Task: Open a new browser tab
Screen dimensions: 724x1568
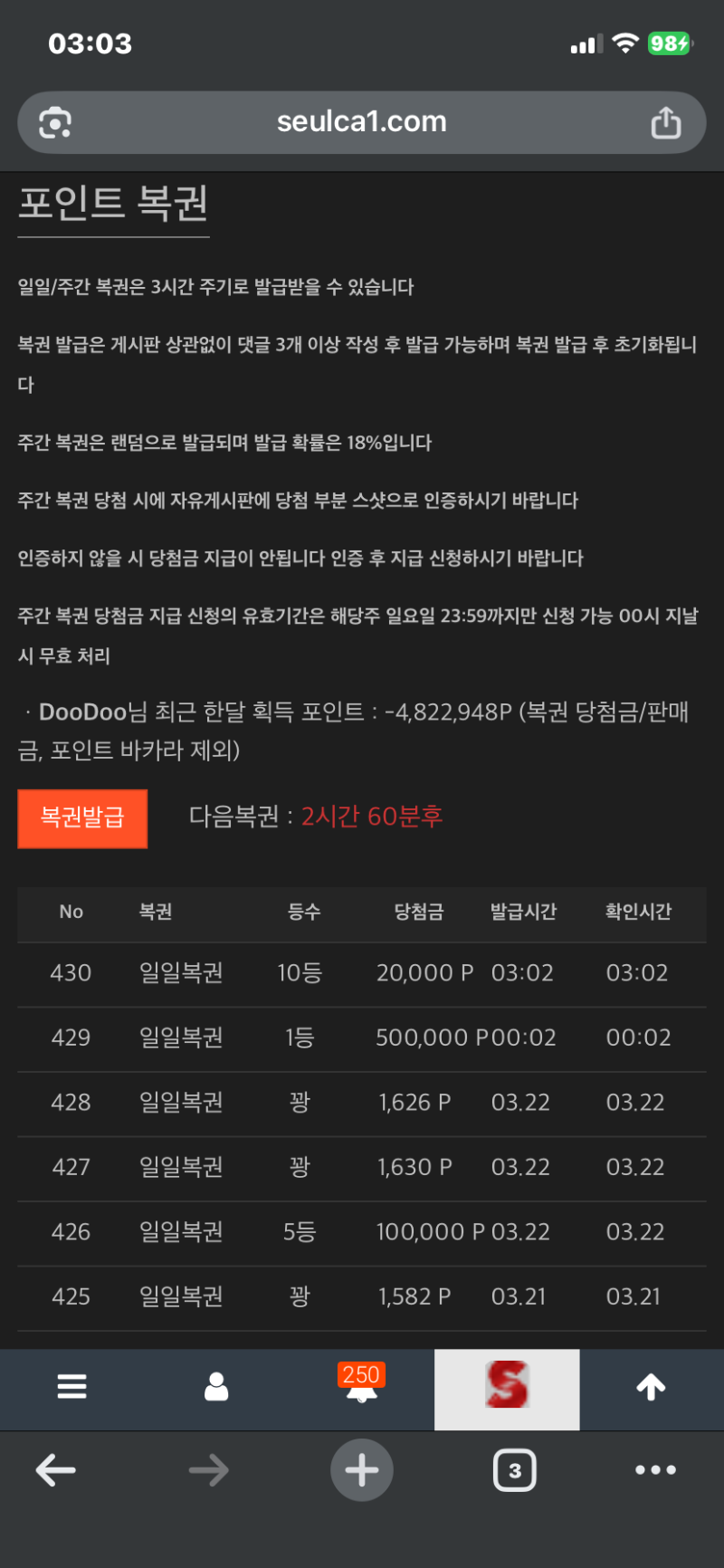Action: click(x=361, y=1470)
